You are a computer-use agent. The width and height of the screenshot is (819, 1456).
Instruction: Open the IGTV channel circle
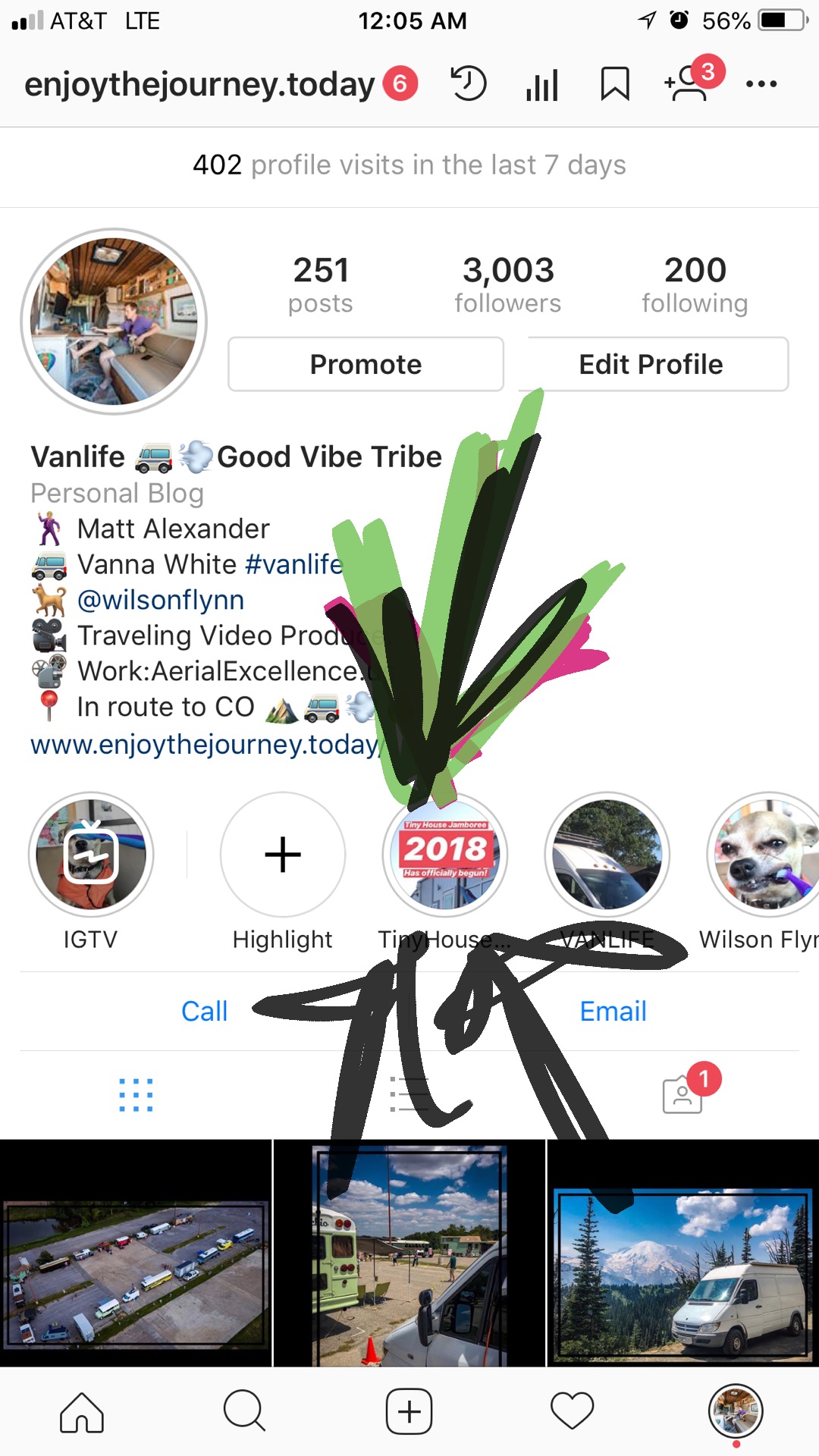(x=91, y=855)
